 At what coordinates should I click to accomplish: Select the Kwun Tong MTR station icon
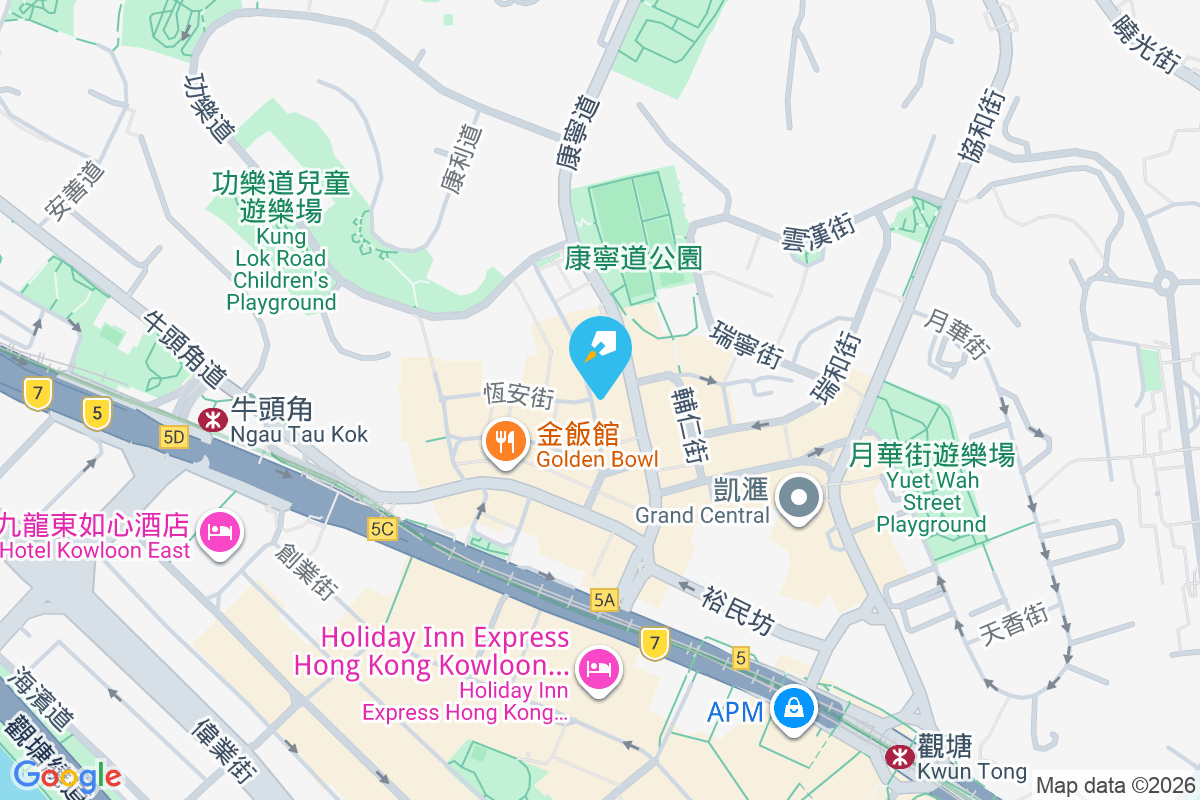click(897, 757)
